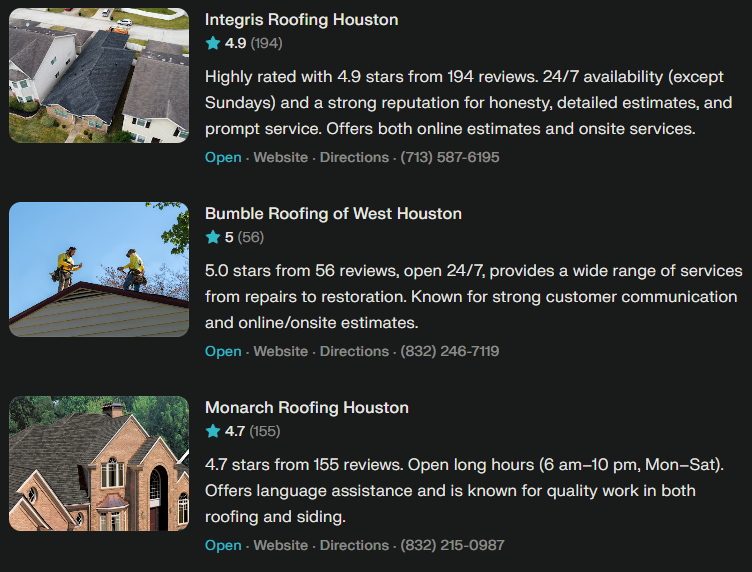Visit Website for Bumble Roofing

point(280,352)
